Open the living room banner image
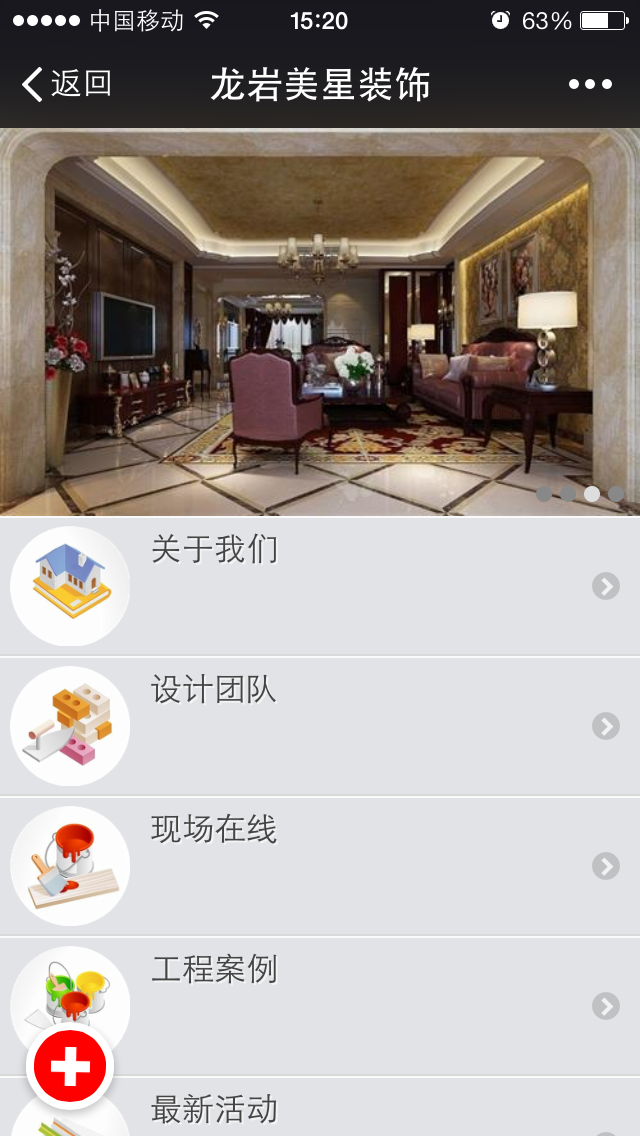This screenshot has height=1136, width=640. (x=320, y=322)
